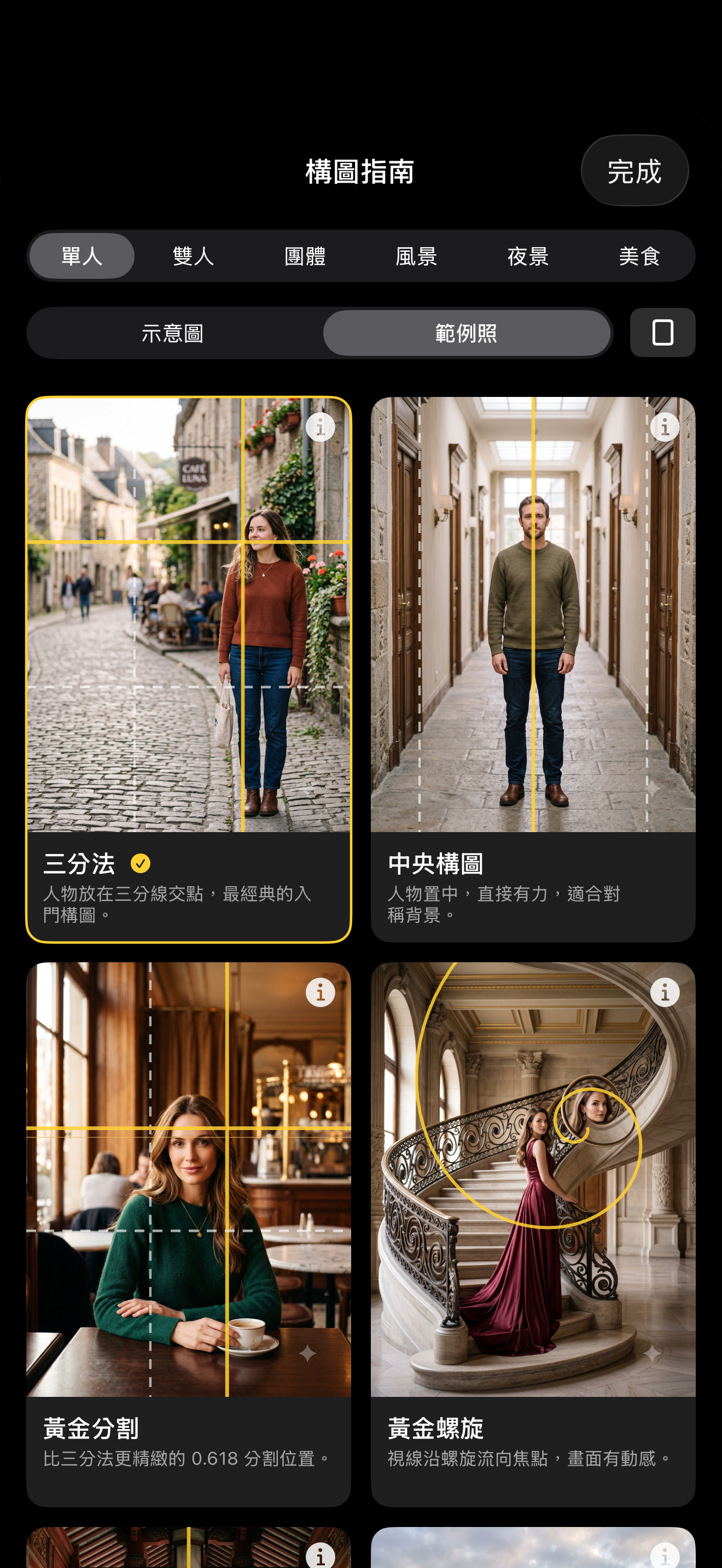722x1568 pixels.
Task: Select the 團體 tab
Action: [305, 256]
